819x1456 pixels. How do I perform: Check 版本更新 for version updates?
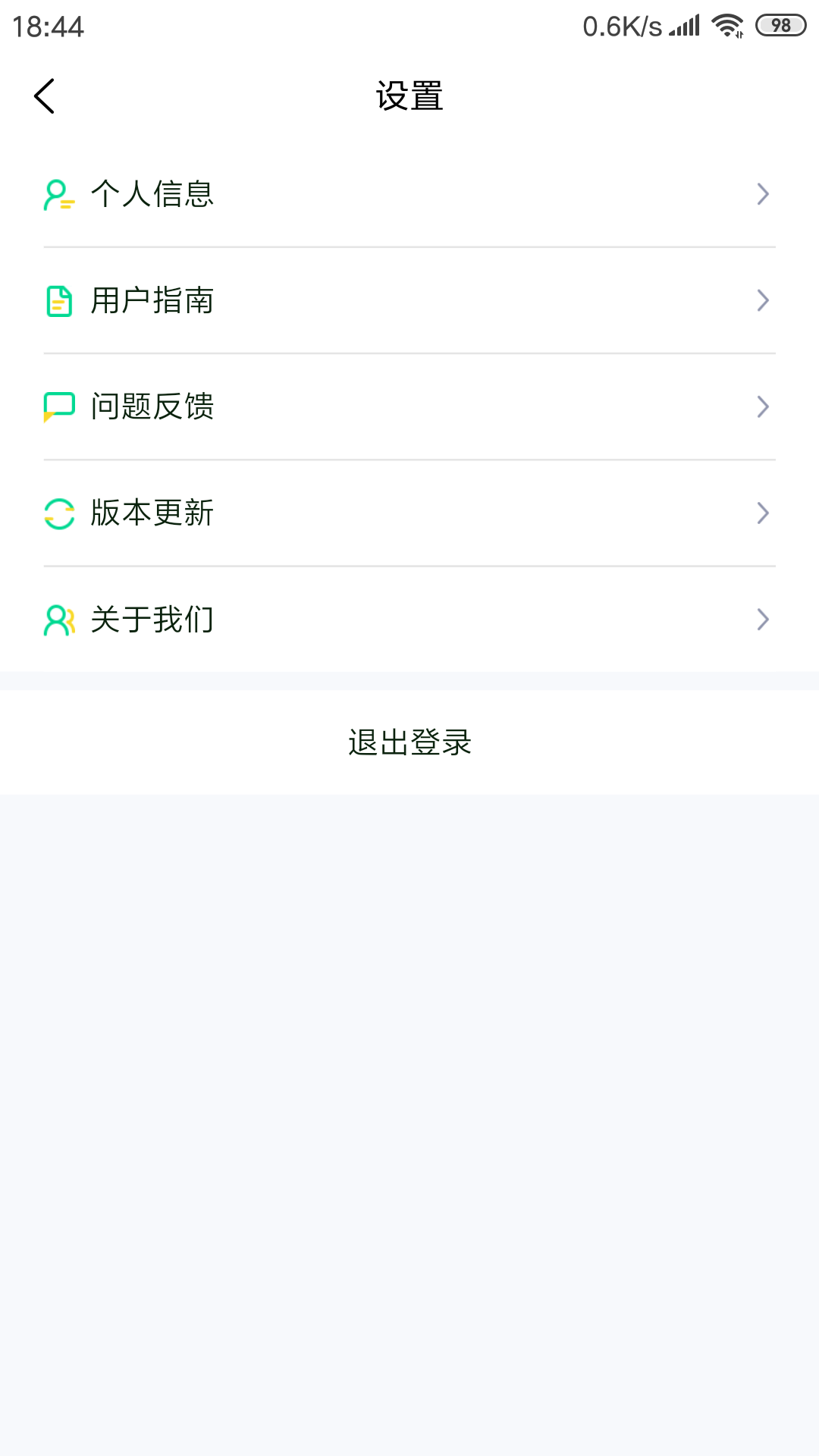[x=409, y=513]
